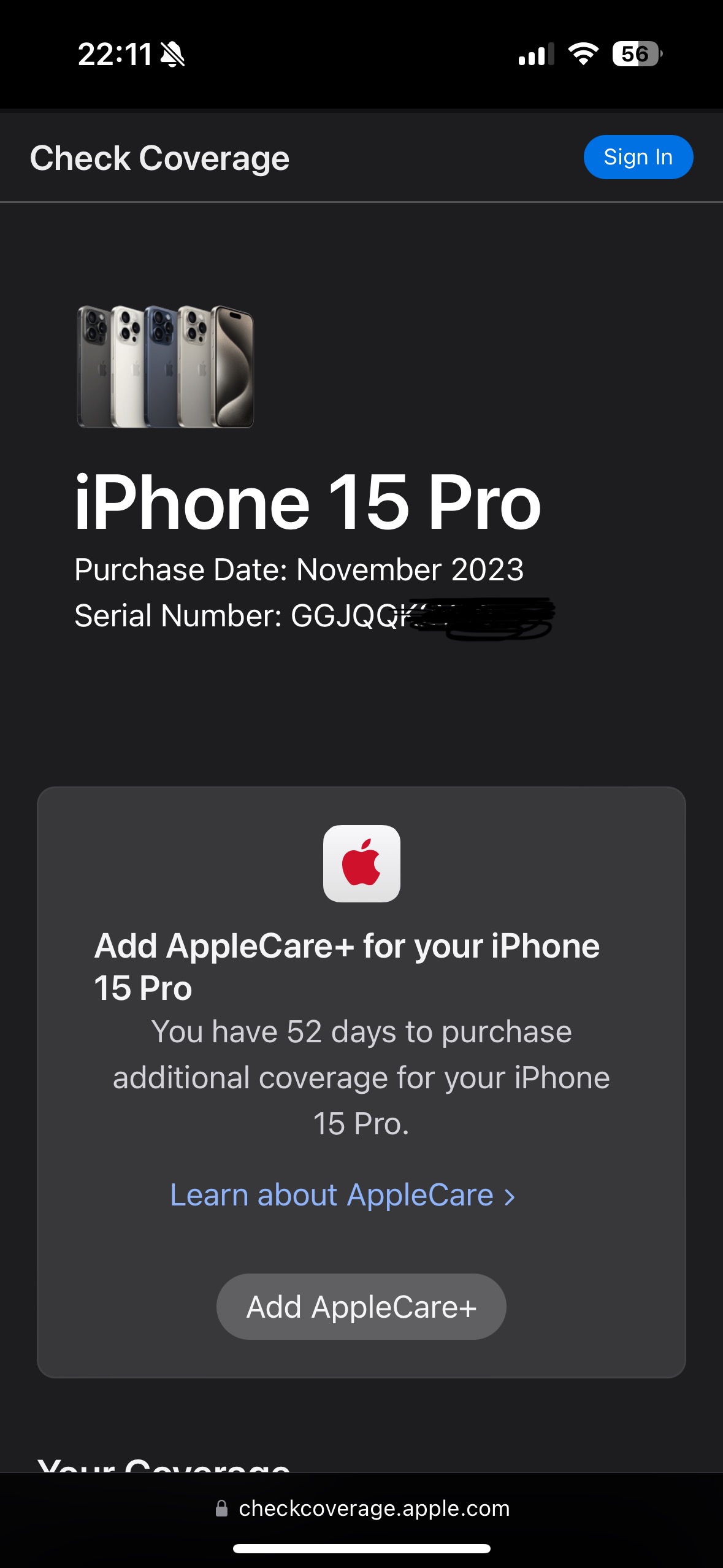
Task: Tap the Add AppleCare+ button
Action: 361,1307
